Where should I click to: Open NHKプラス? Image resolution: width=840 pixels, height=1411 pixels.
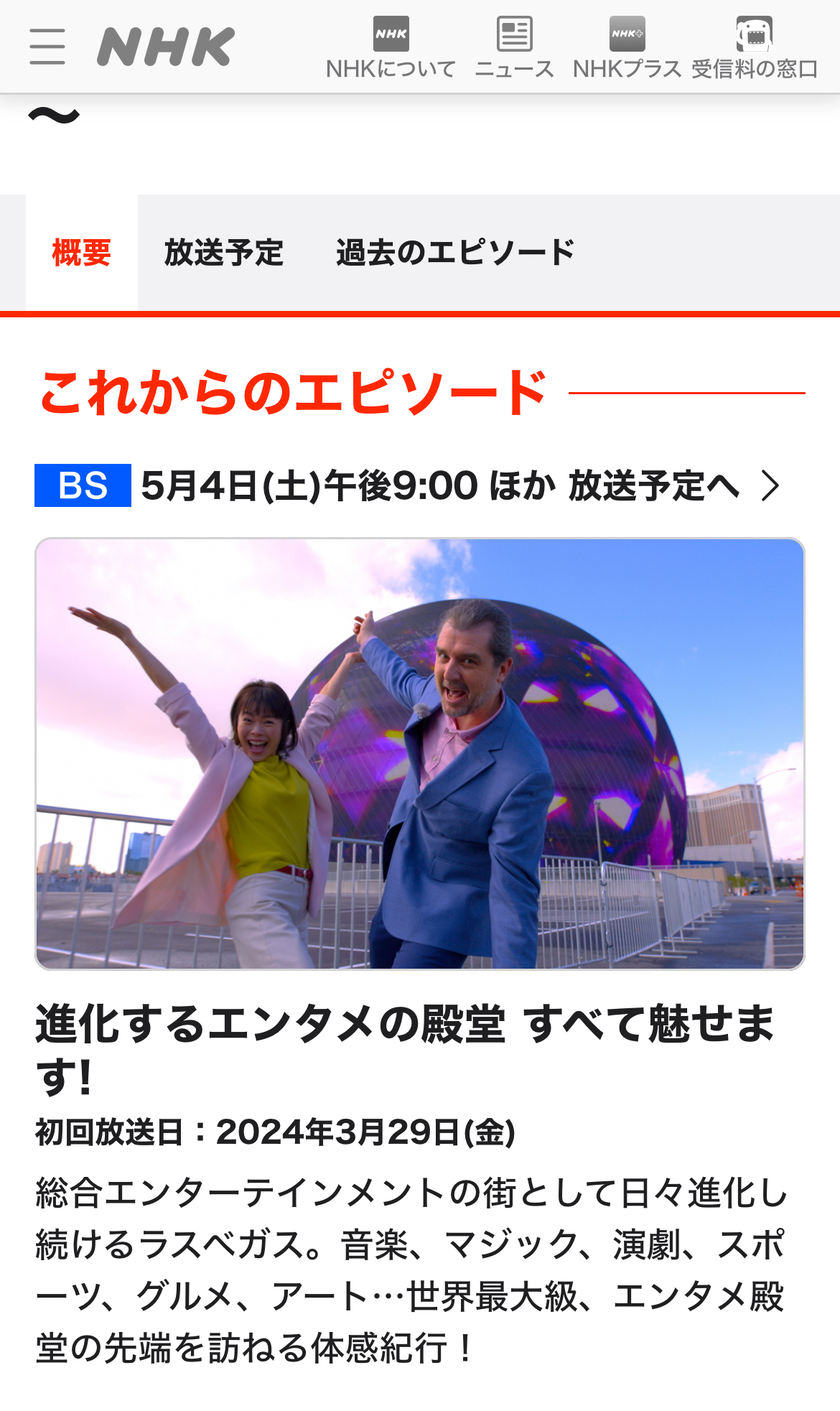click(627, 47)
